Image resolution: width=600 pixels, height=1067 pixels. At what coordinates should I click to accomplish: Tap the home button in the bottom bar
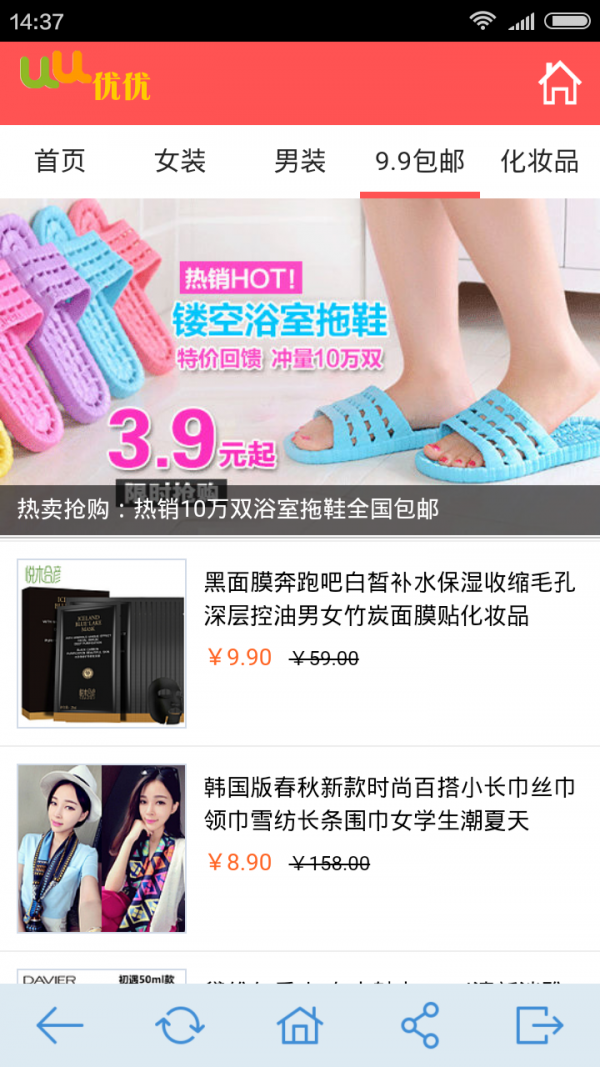click(x=300, y=1025)
